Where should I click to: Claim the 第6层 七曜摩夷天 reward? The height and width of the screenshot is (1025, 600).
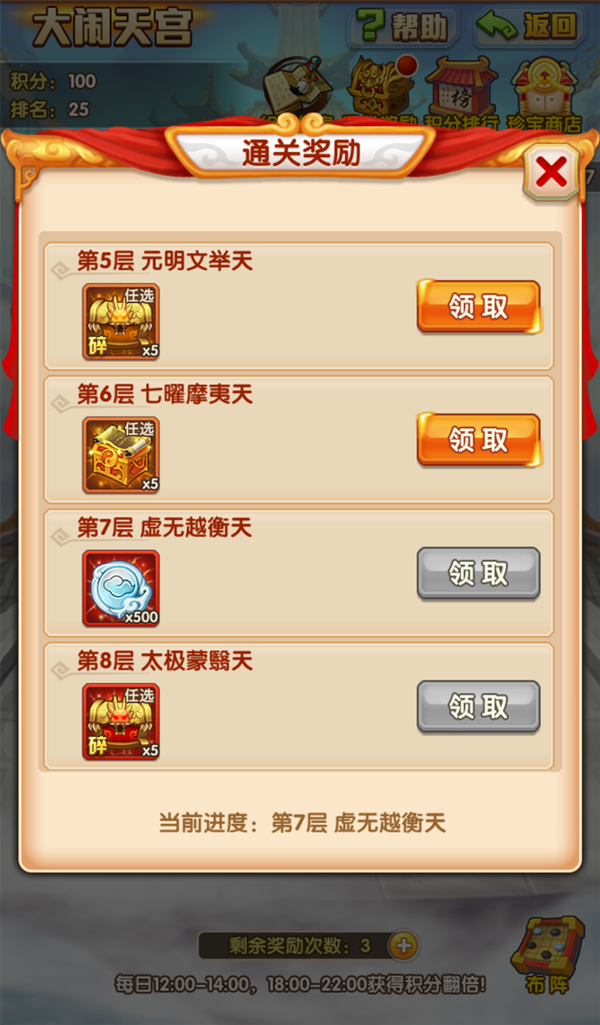pyautogui.click(x=478, y=440)
